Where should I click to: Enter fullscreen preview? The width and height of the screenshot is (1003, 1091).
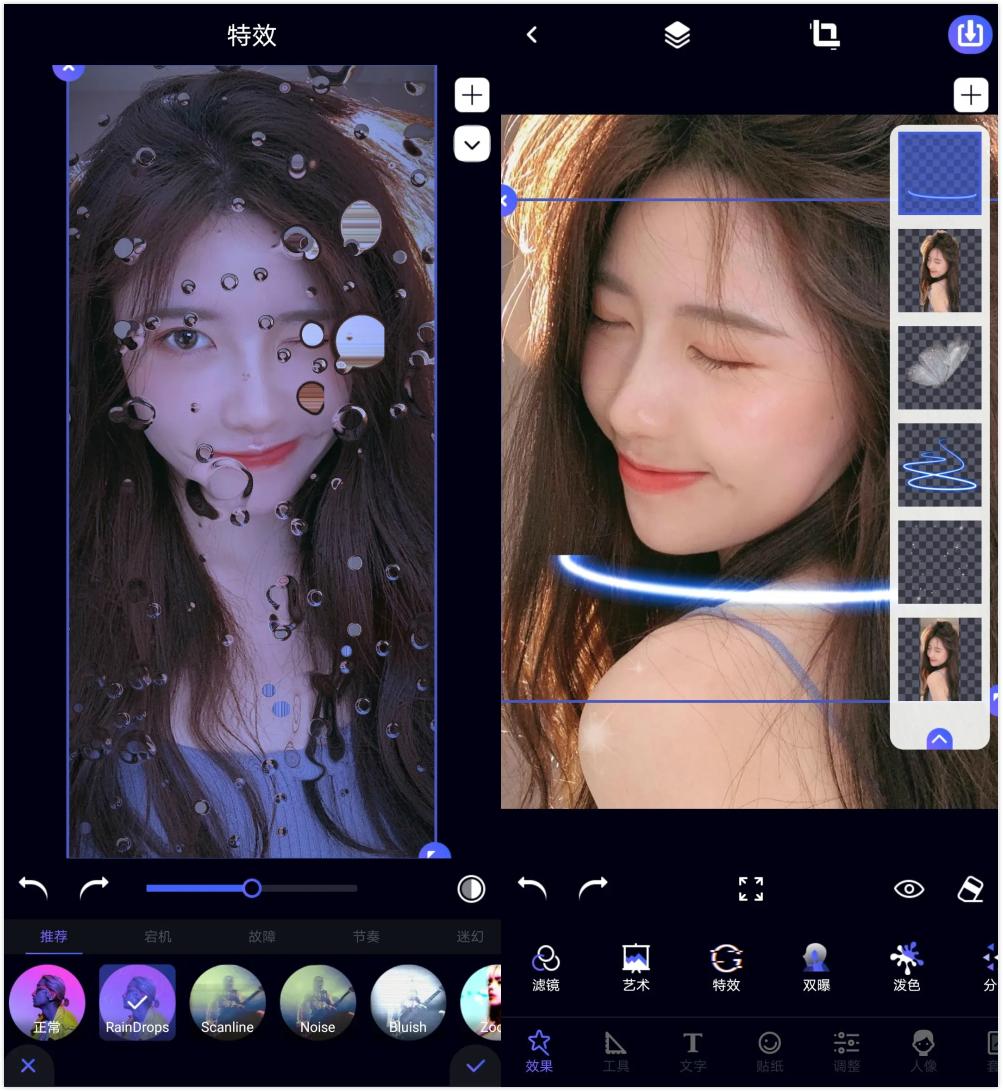(750, 888)
